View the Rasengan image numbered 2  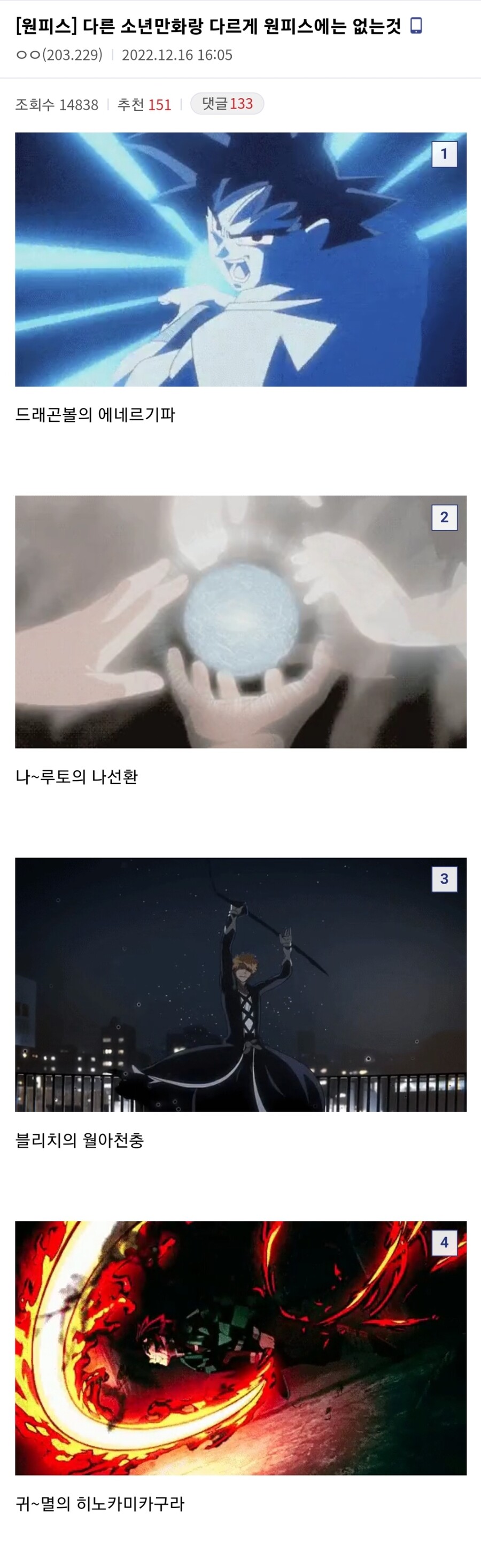[x=241, y=621]
